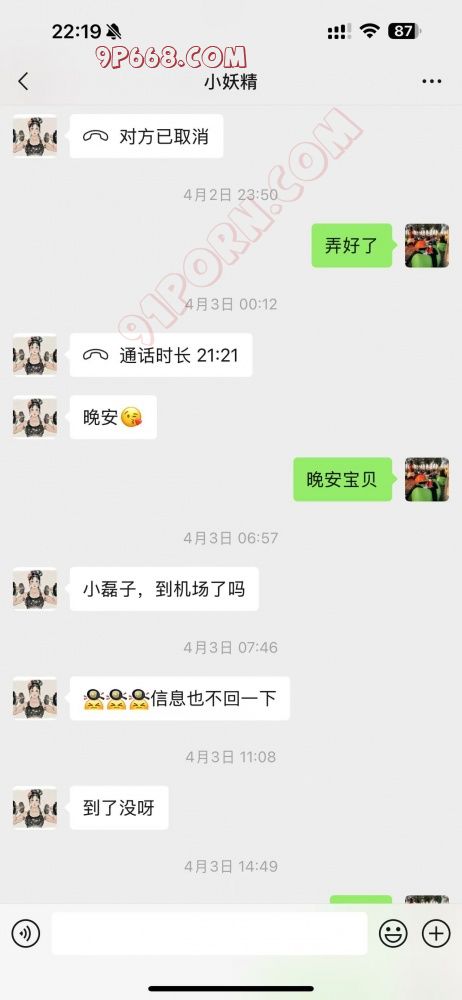Focus the message text field
This screenshot has height=1000, width=462.
click(209, 934)
